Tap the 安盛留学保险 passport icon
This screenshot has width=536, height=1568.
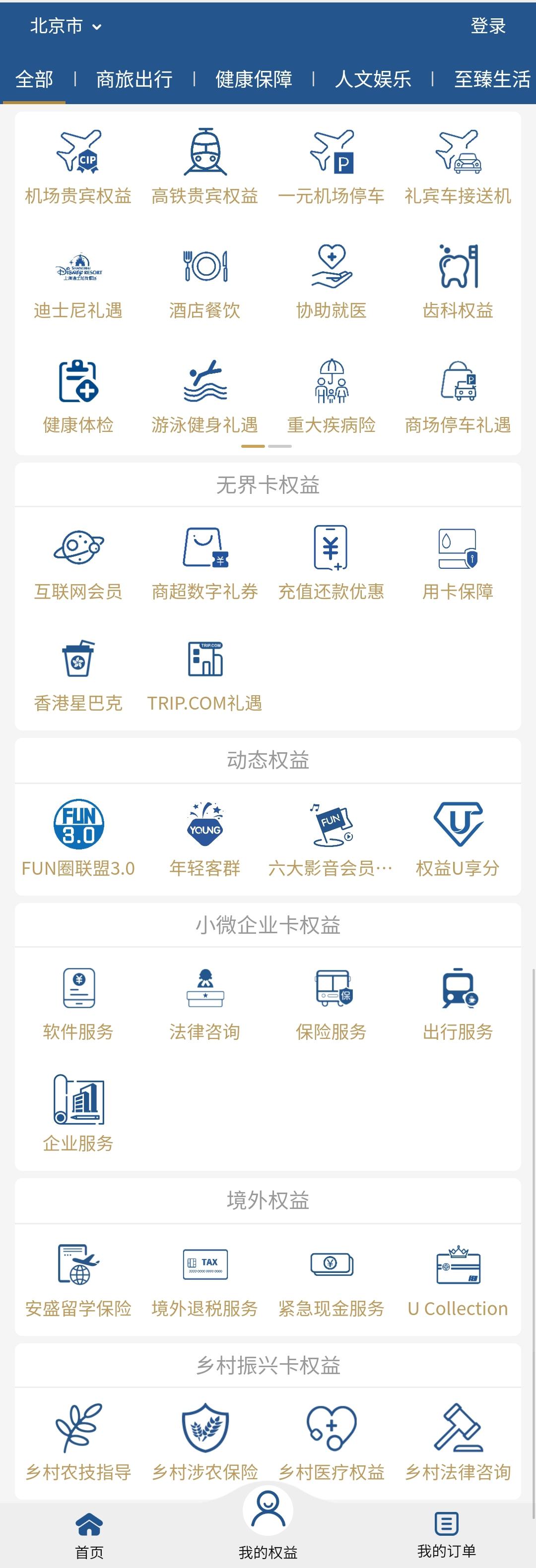[x=78, y=1263]
